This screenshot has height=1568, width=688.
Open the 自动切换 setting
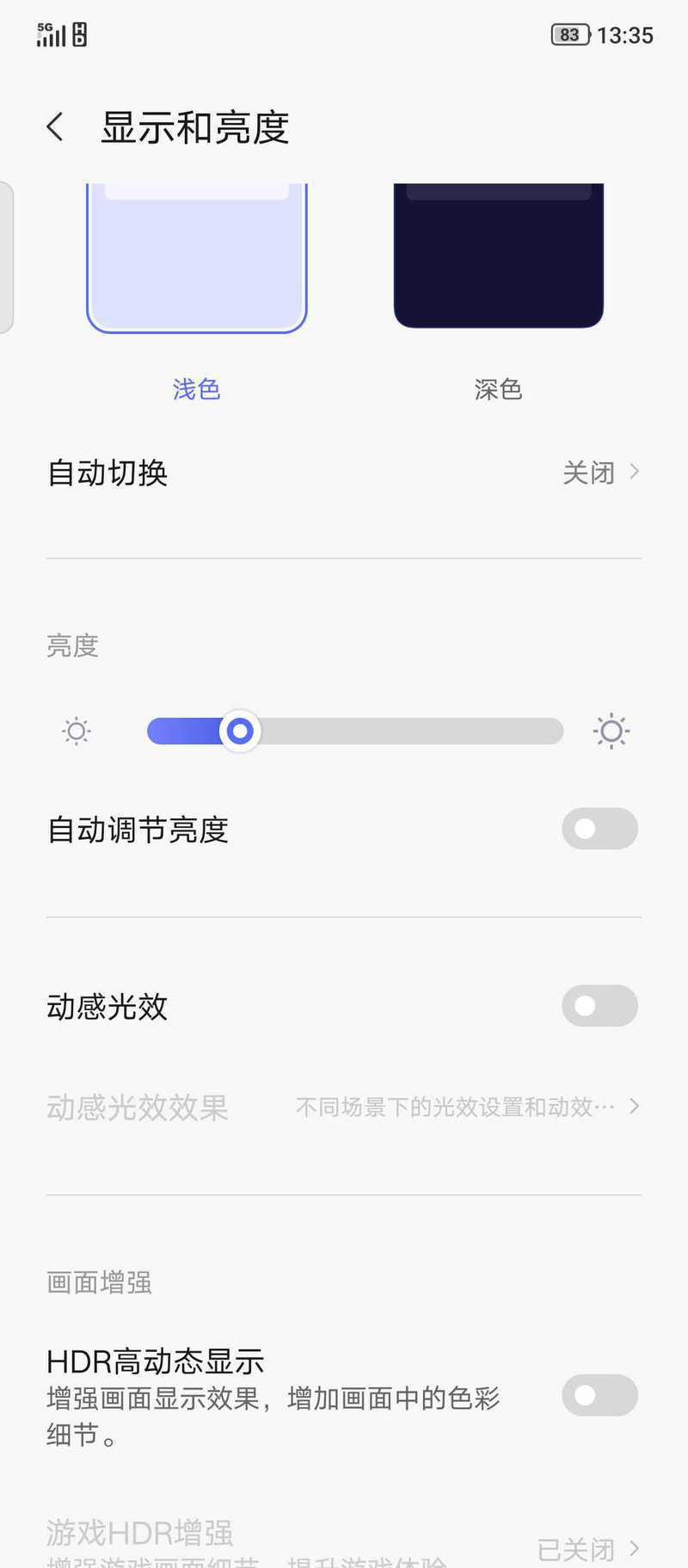344,472
